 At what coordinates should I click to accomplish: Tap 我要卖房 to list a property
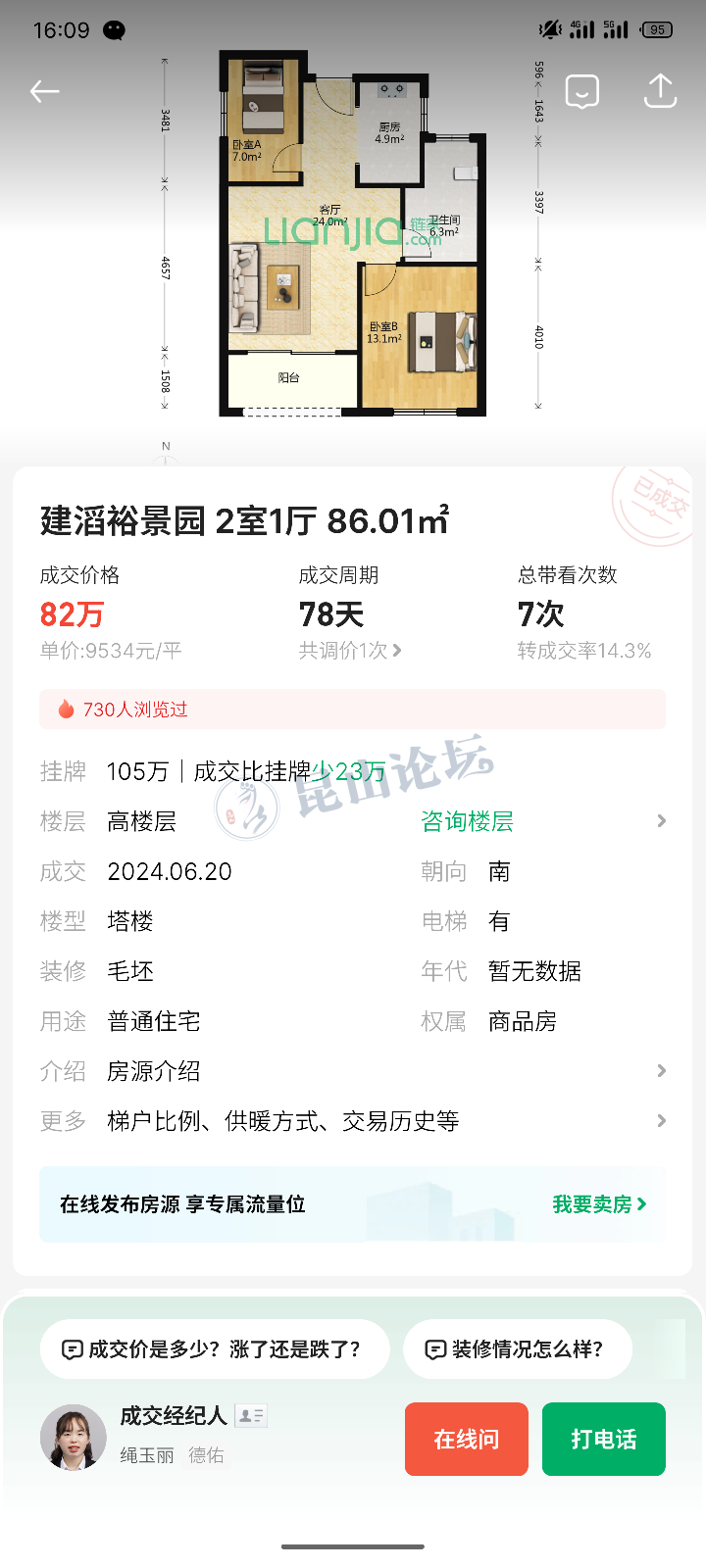(598, 1204)
